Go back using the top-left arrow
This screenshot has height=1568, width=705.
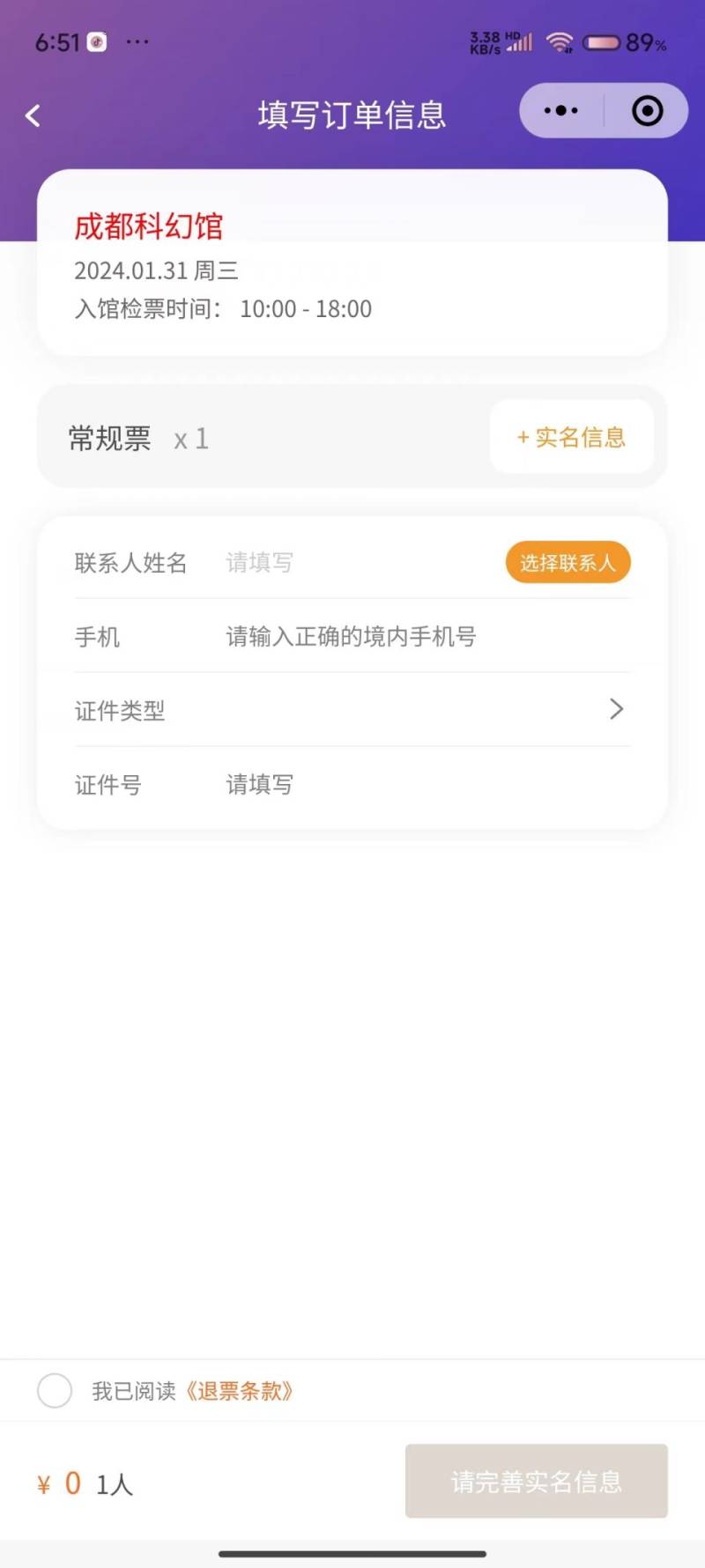(x=33, y=115)
